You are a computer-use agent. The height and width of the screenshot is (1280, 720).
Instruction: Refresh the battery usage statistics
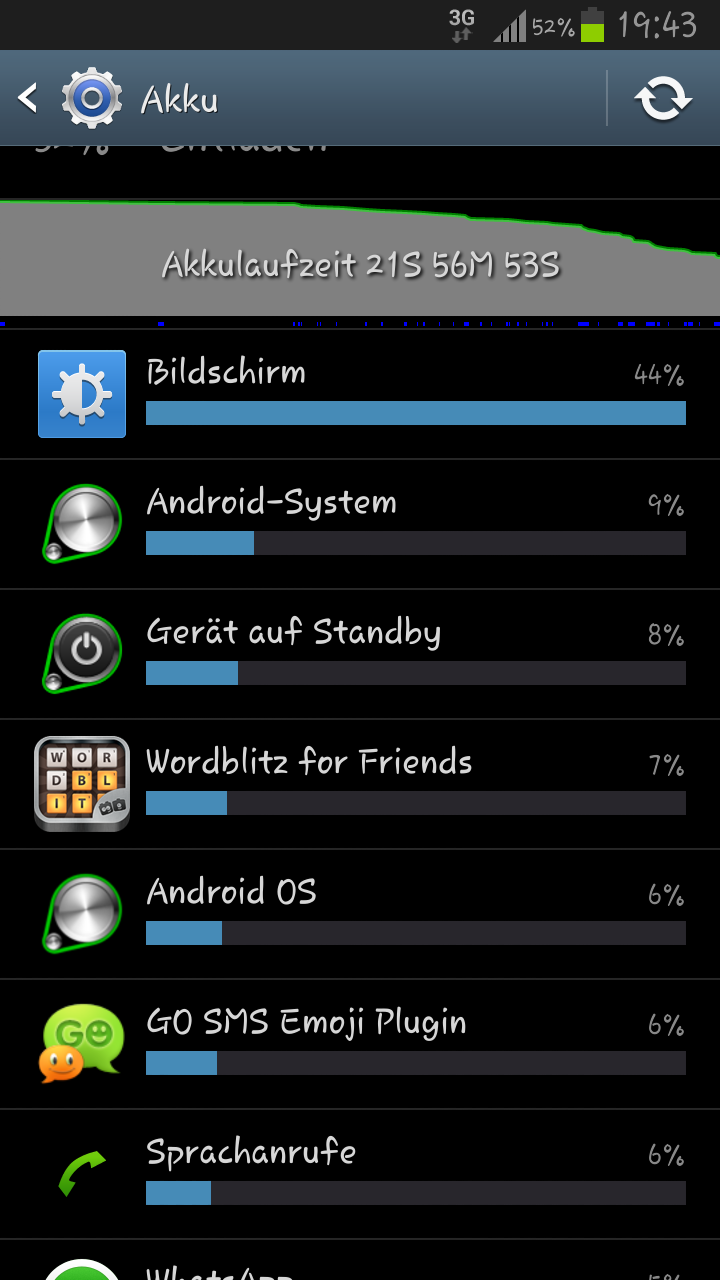coord(663,98)
